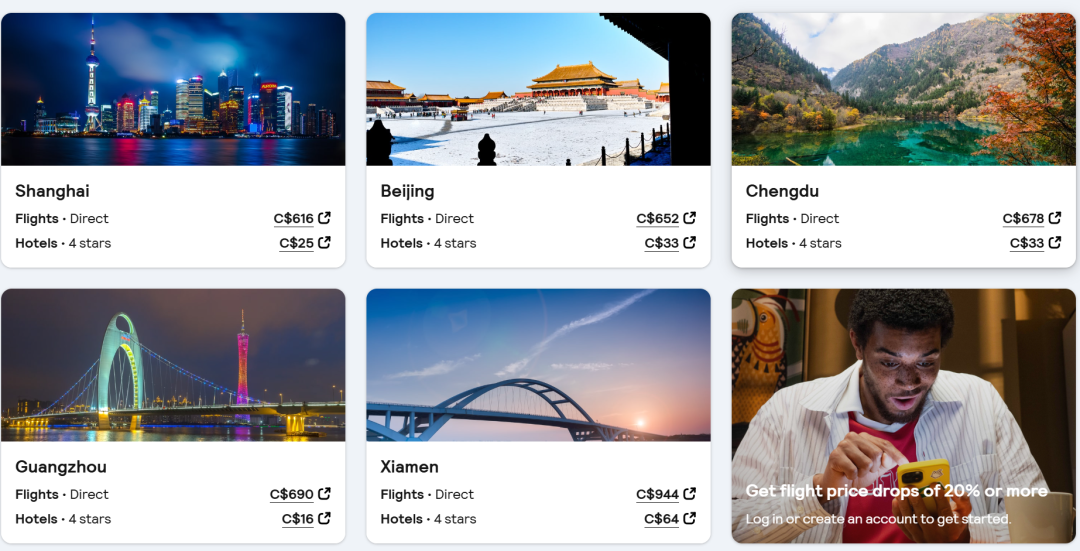Image resolution: width=1080 pixels, height=551 pixels.
Task: Open Guangzhou flights price C$690 link
Action: coord(299,495)
